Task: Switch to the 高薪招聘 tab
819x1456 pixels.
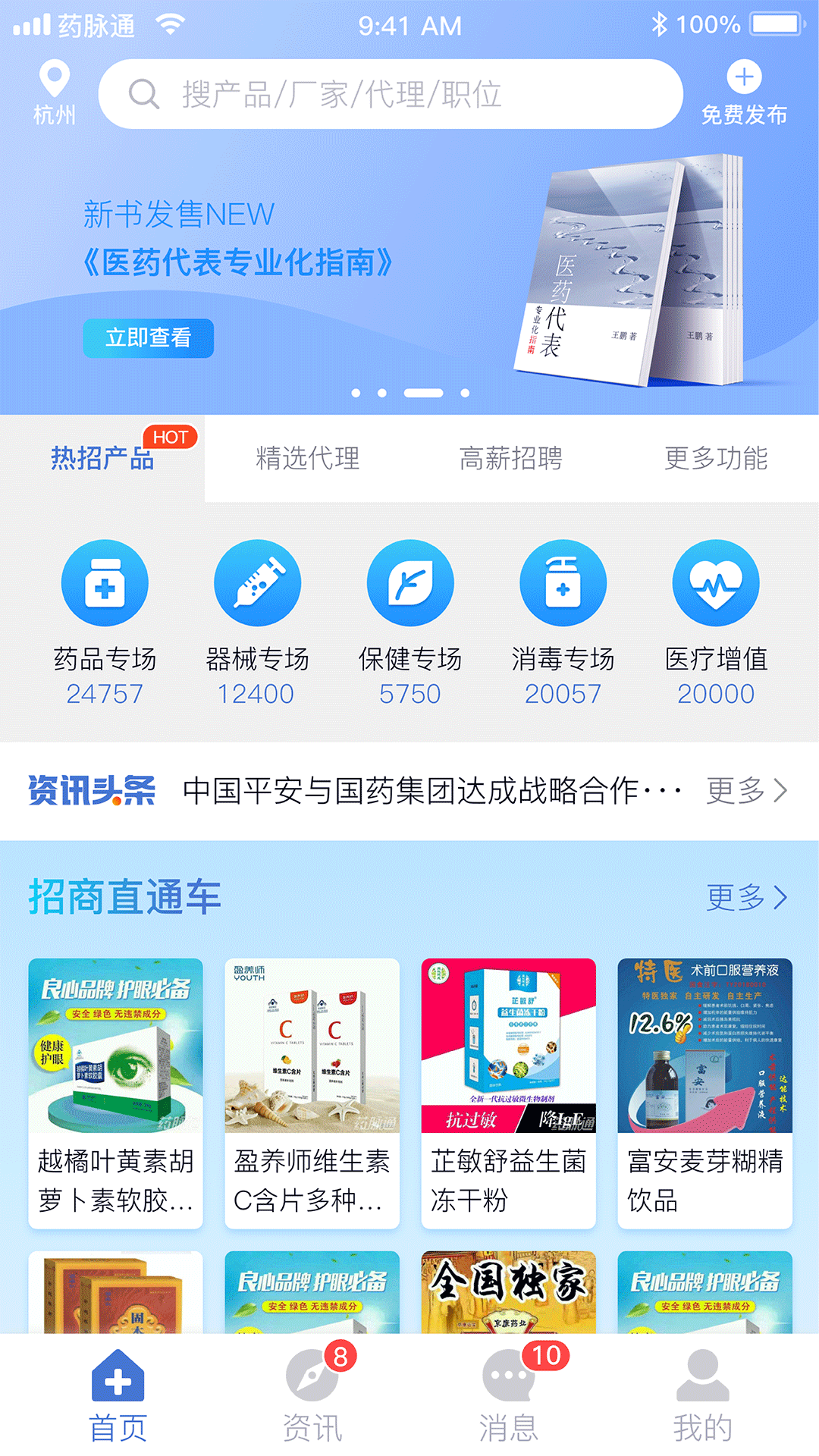Action: pos(511,458)
